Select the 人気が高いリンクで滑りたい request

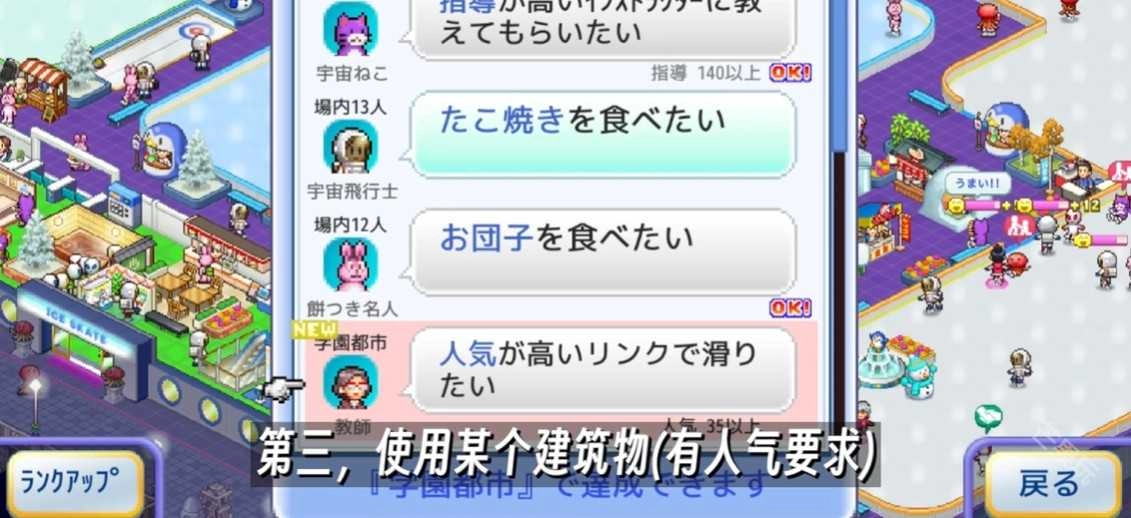pos(603,369)
